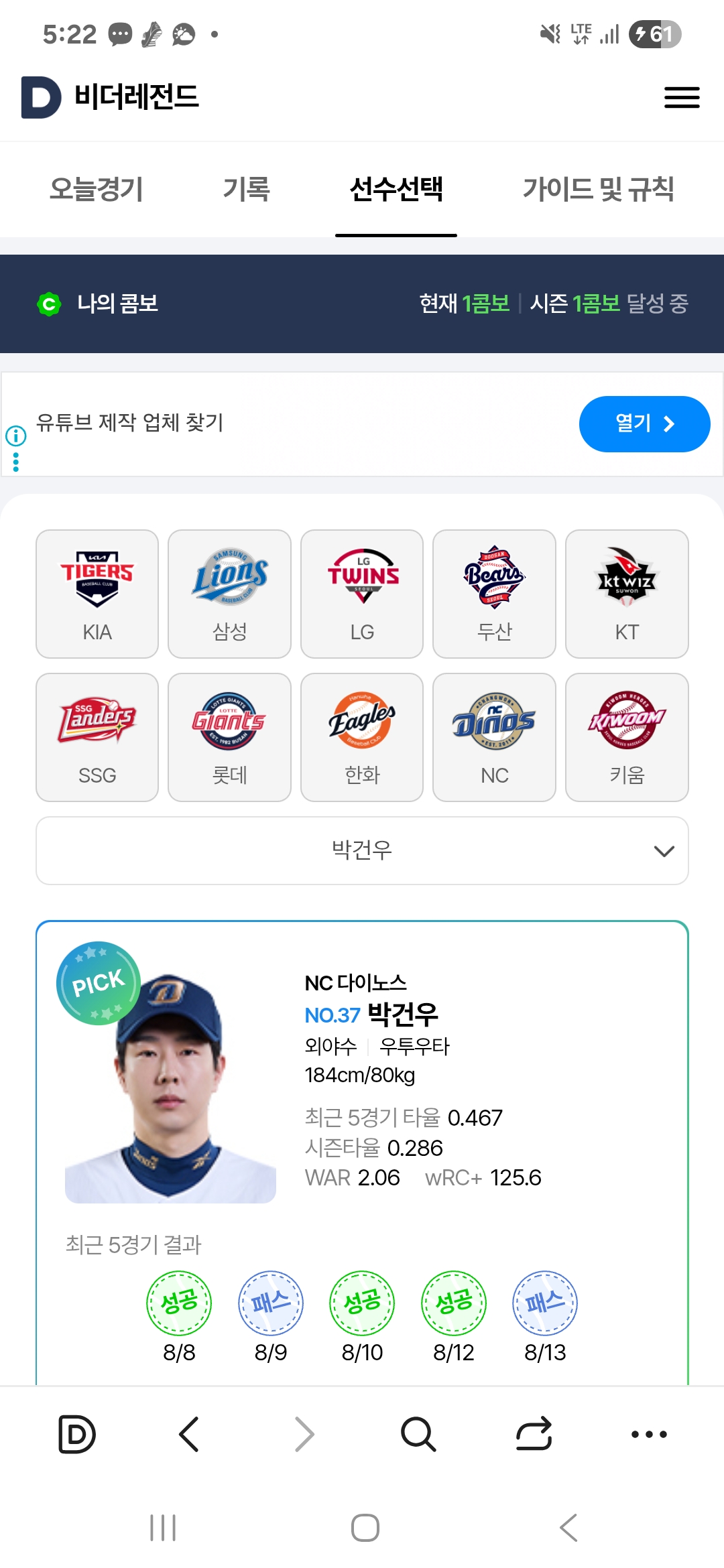Go back to the previous browser page
The image size is (724, 1568).
coord(189,1434)
